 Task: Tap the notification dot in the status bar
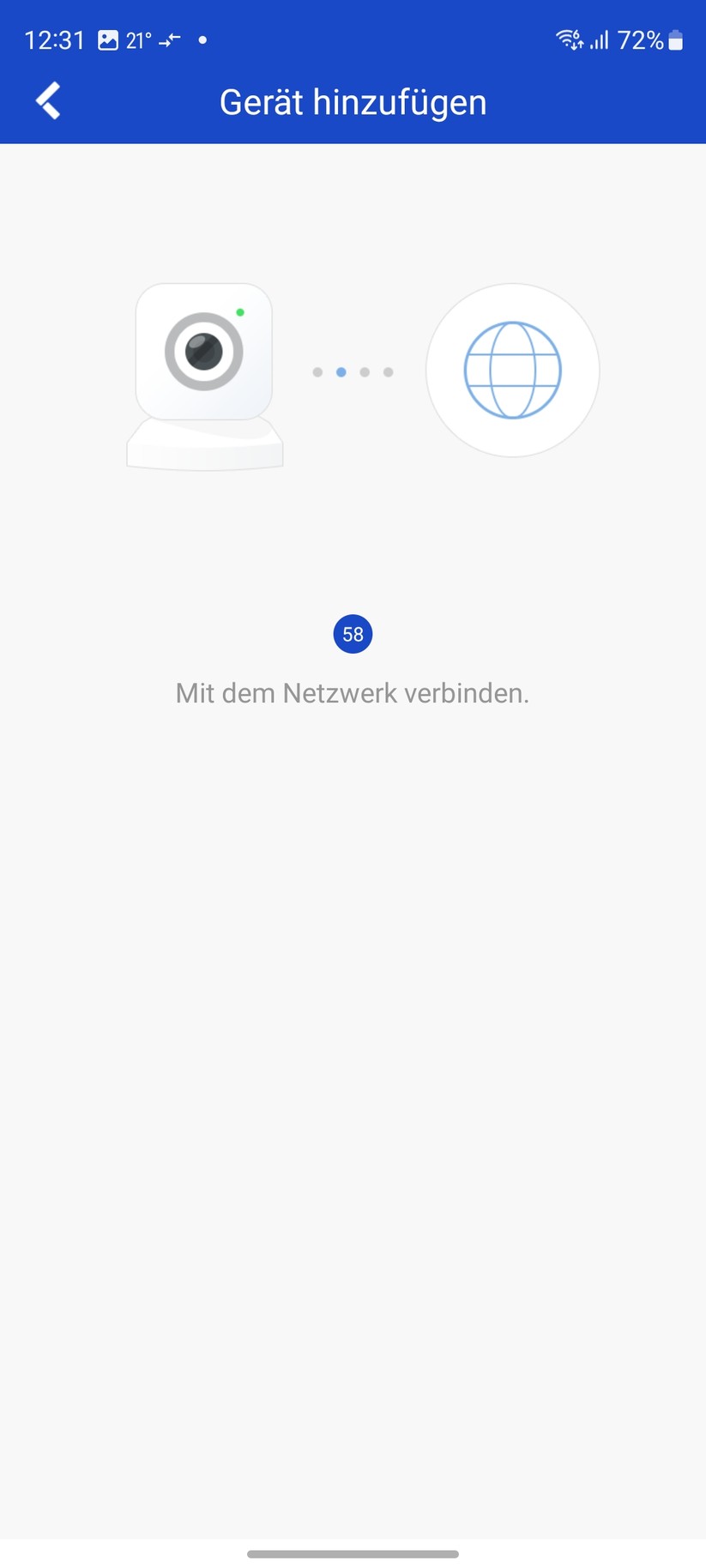coord(202,39)
